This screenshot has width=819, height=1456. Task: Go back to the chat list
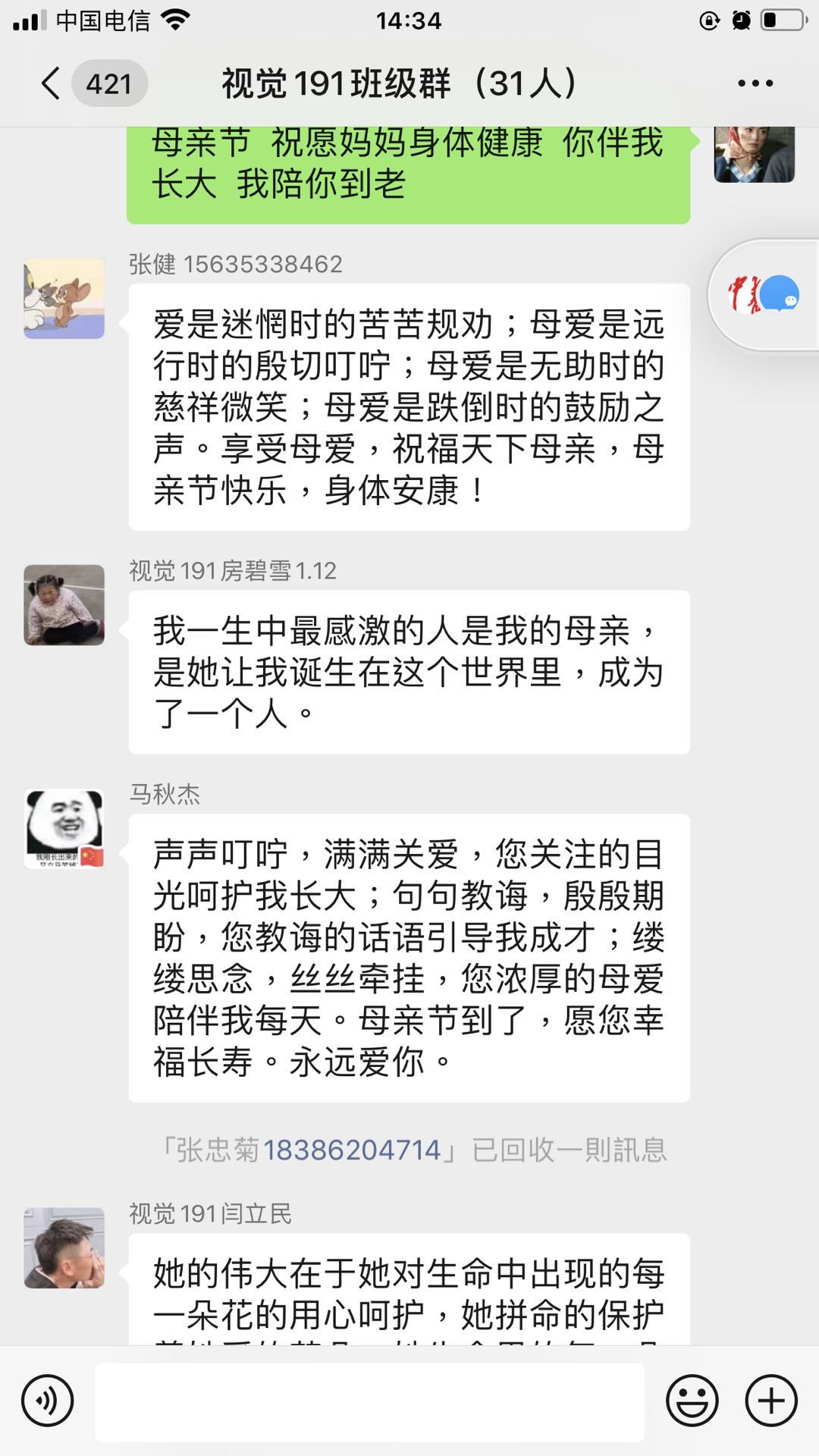click(52, 83)
